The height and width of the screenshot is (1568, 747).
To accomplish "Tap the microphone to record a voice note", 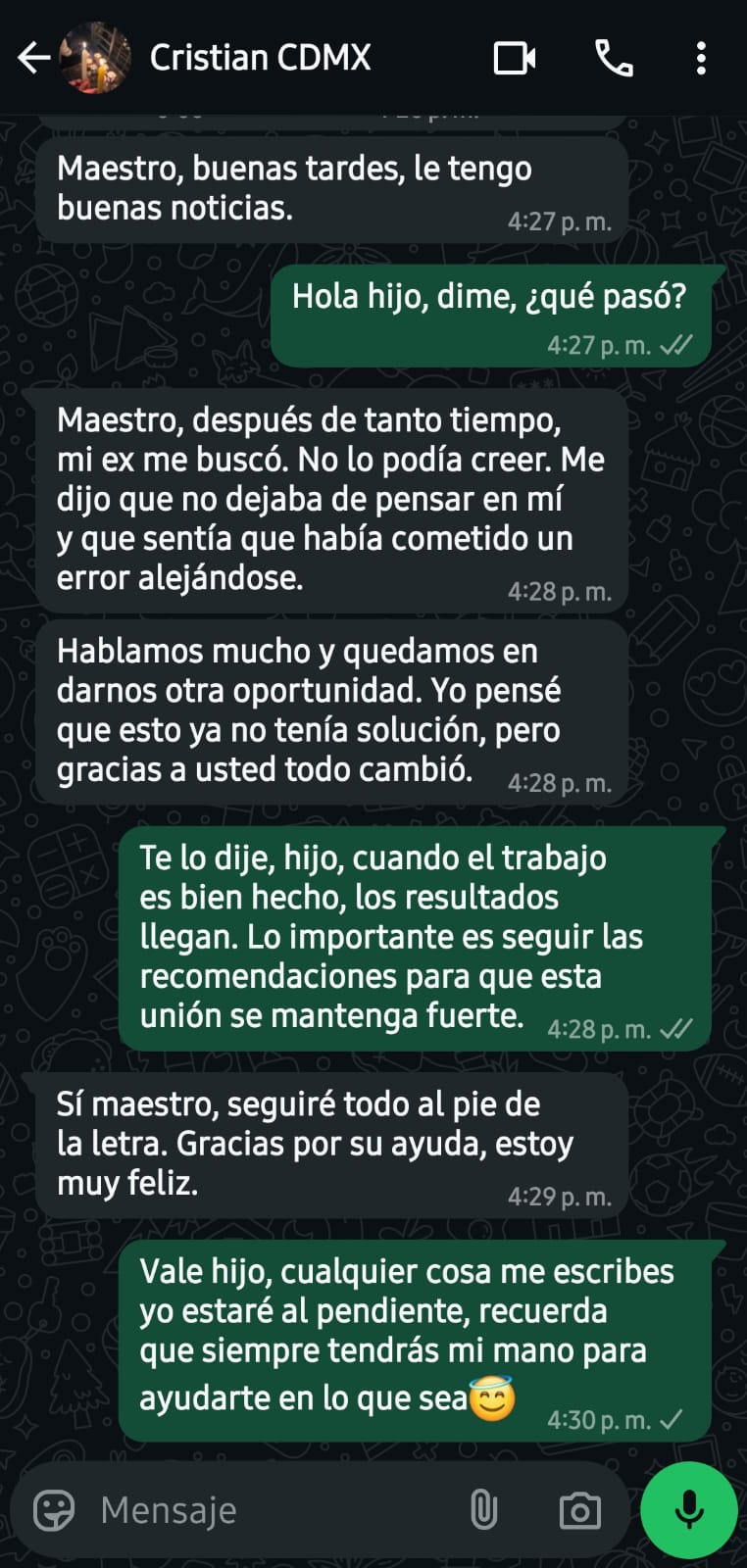I will [x=688, y=1509].
